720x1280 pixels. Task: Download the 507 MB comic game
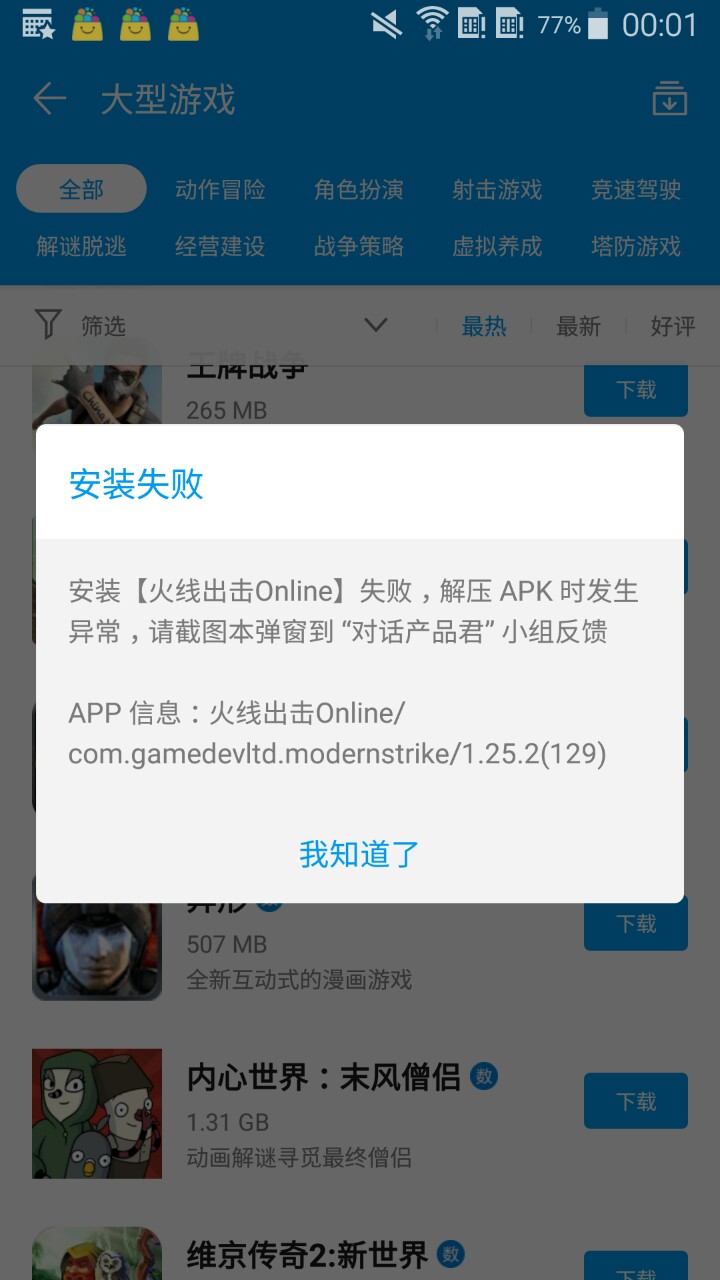pos(635,923)
